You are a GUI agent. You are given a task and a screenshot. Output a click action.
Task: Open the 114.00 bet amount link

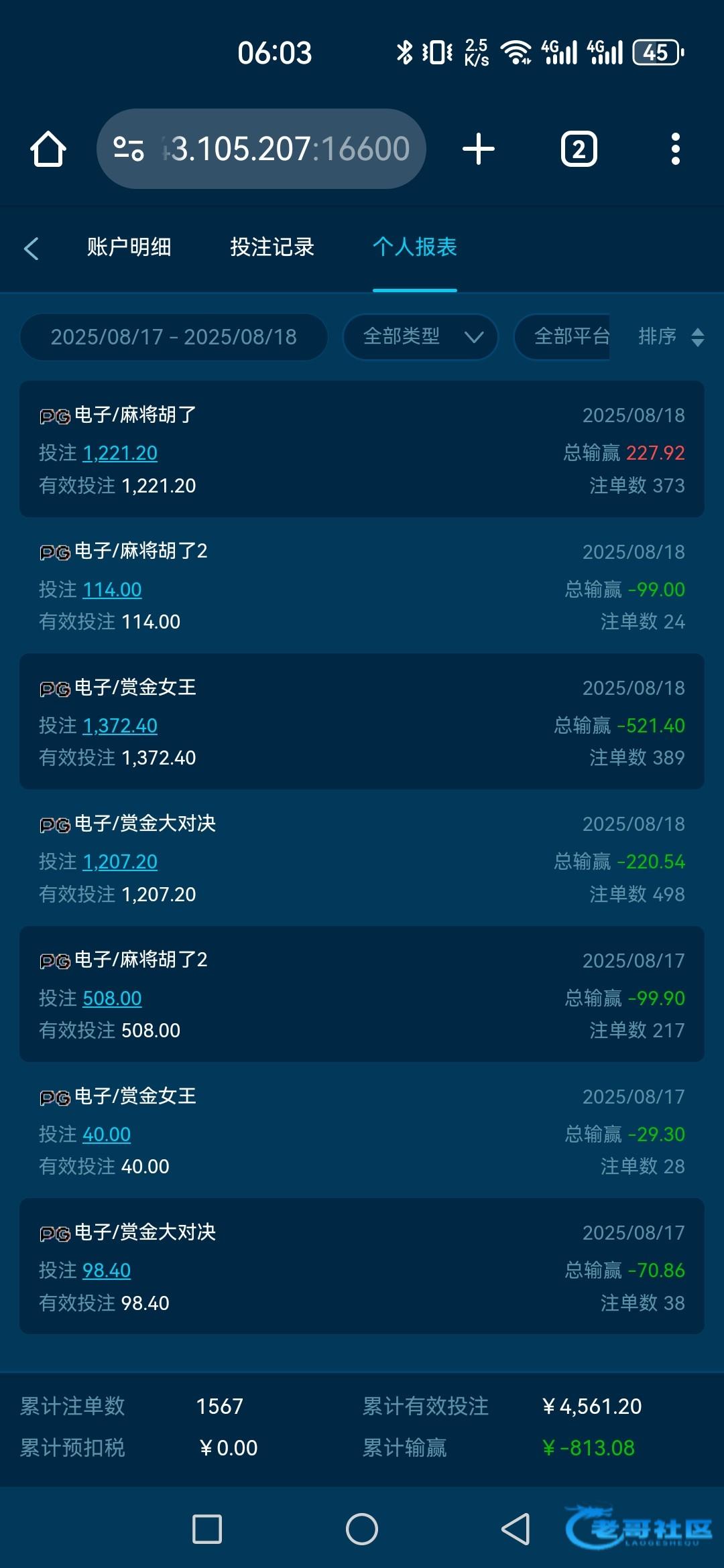(x=112, y=590)
